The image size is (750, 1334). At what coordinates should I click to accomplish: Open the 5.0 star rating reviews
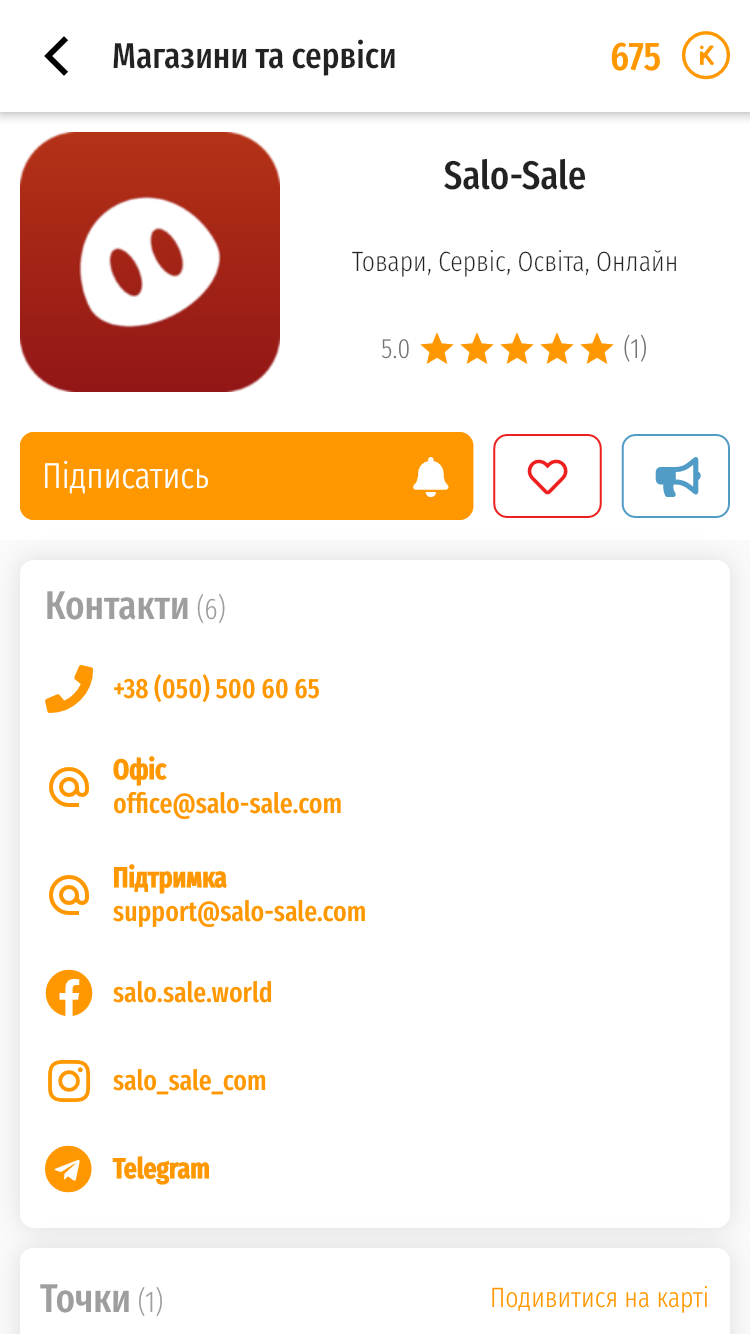pyautogui.click(x=514, y=349)
